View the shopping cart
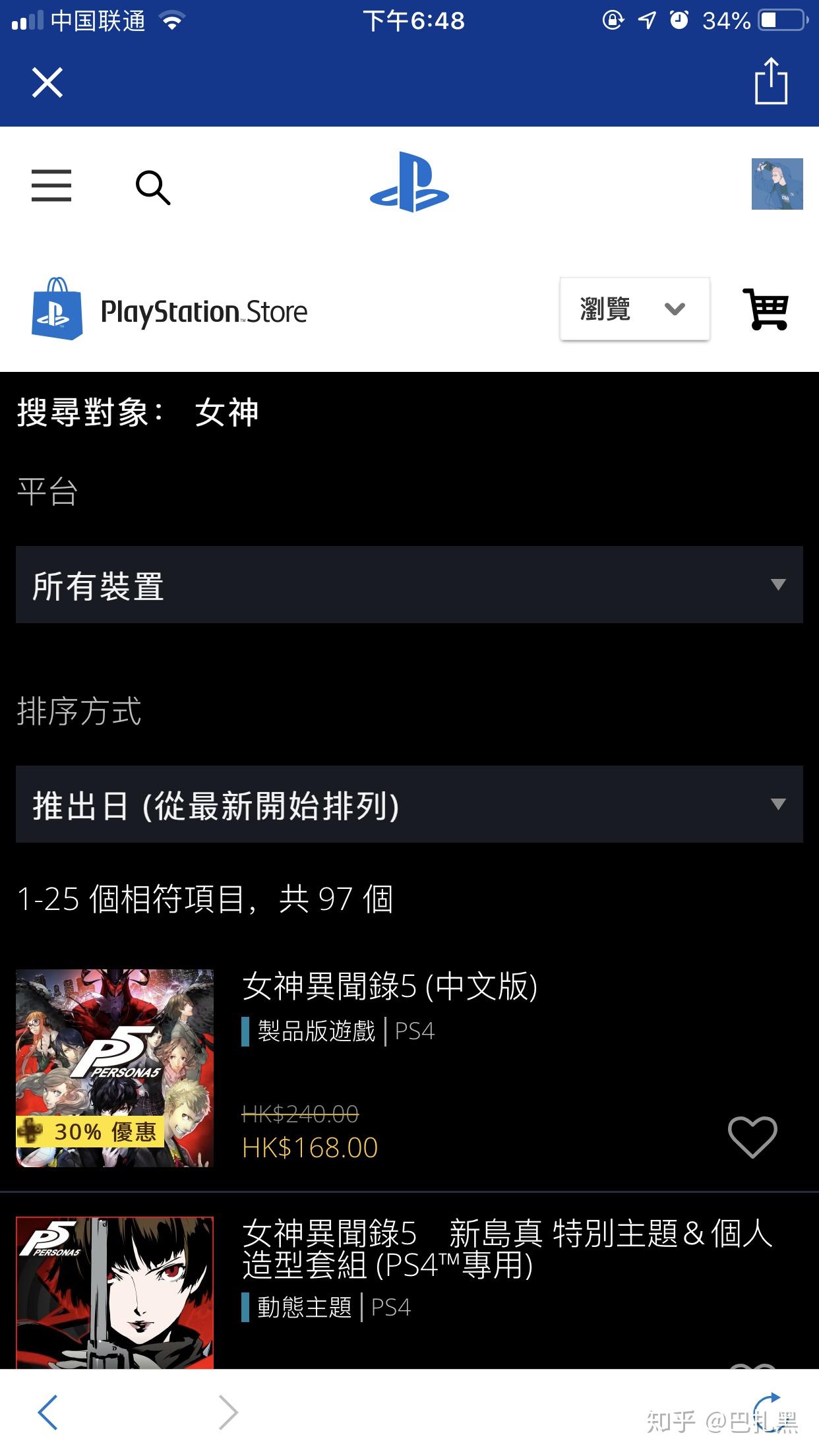The image size is (819, 1456). [x=766, y=309]
